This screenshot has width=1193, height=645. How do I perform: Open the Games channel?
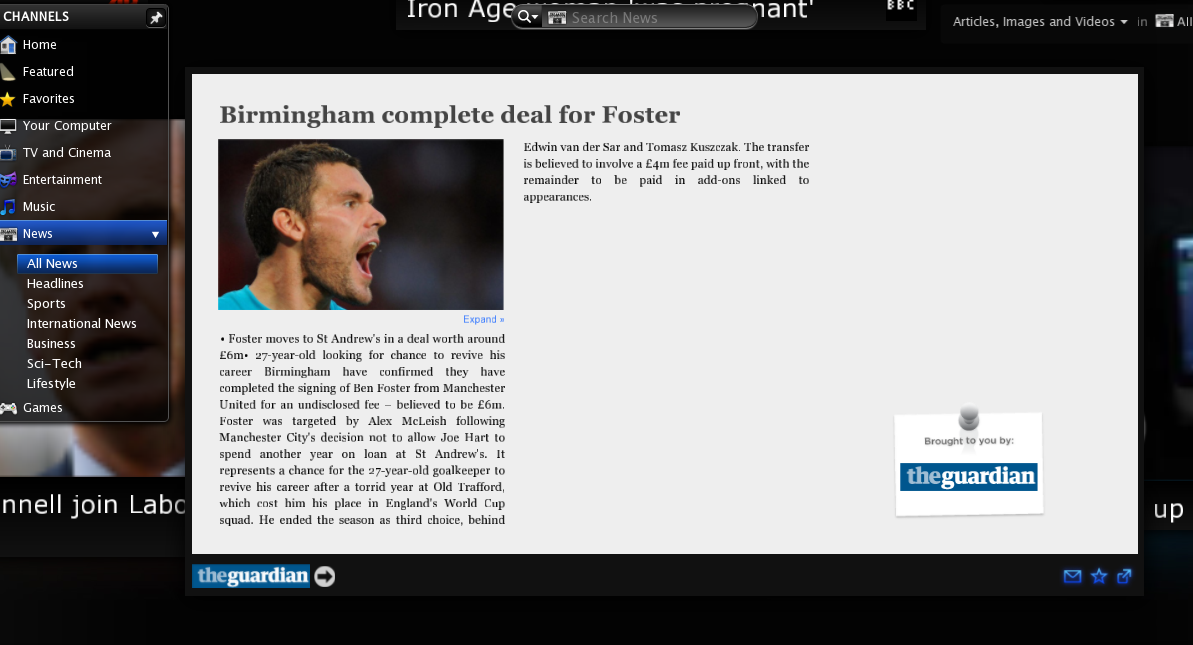(x=42, y=408)
